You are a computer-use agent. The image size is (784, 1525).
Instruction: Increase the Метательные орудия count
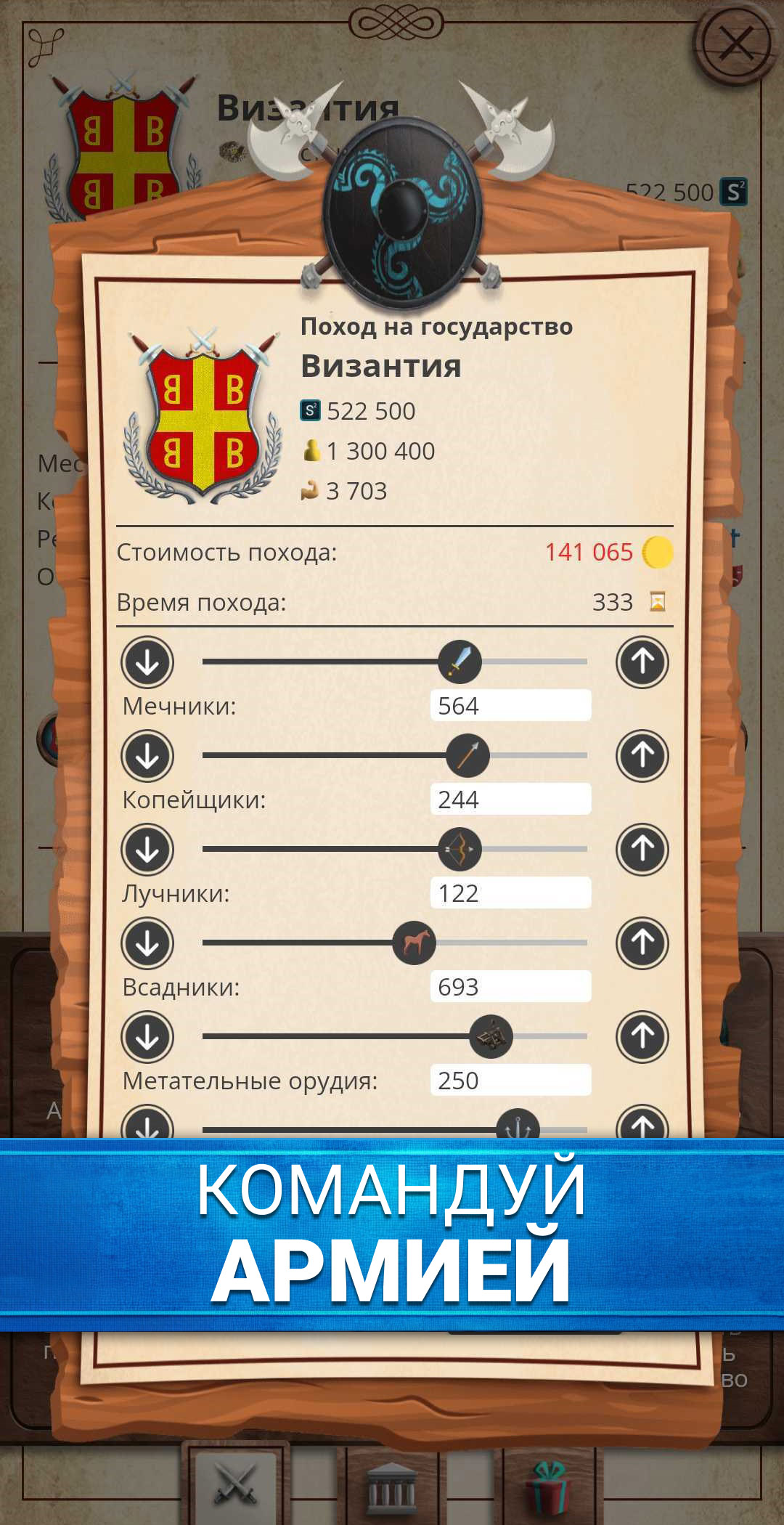pos(642,1037)
